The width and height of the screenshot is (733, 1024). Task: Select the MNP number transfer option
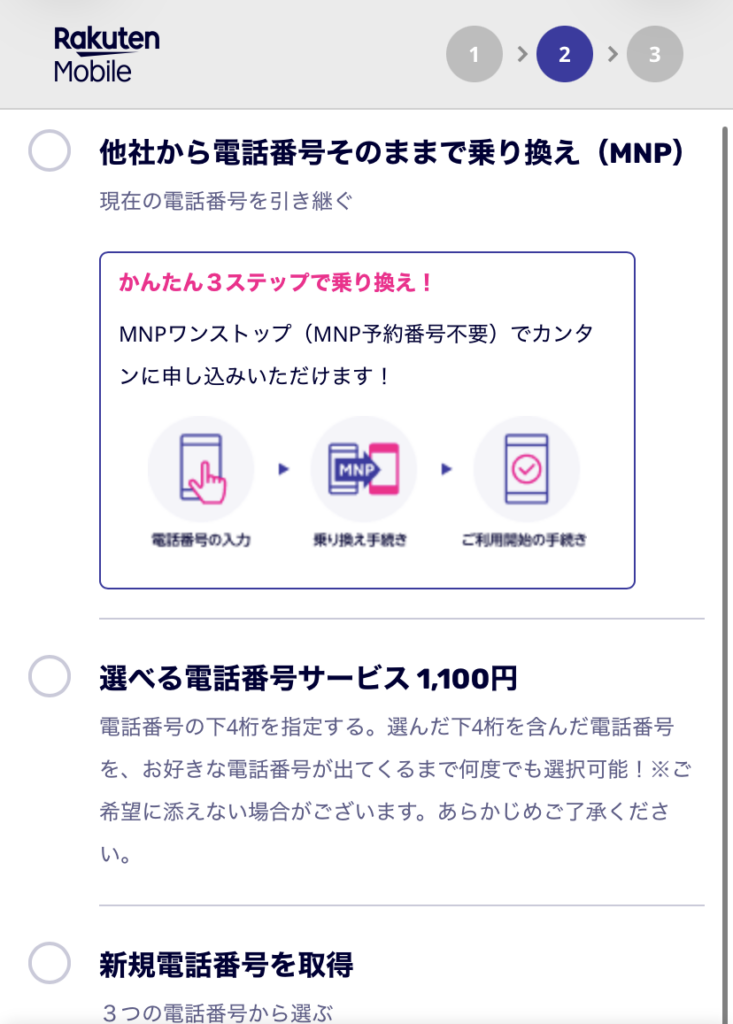click(49, 152)
